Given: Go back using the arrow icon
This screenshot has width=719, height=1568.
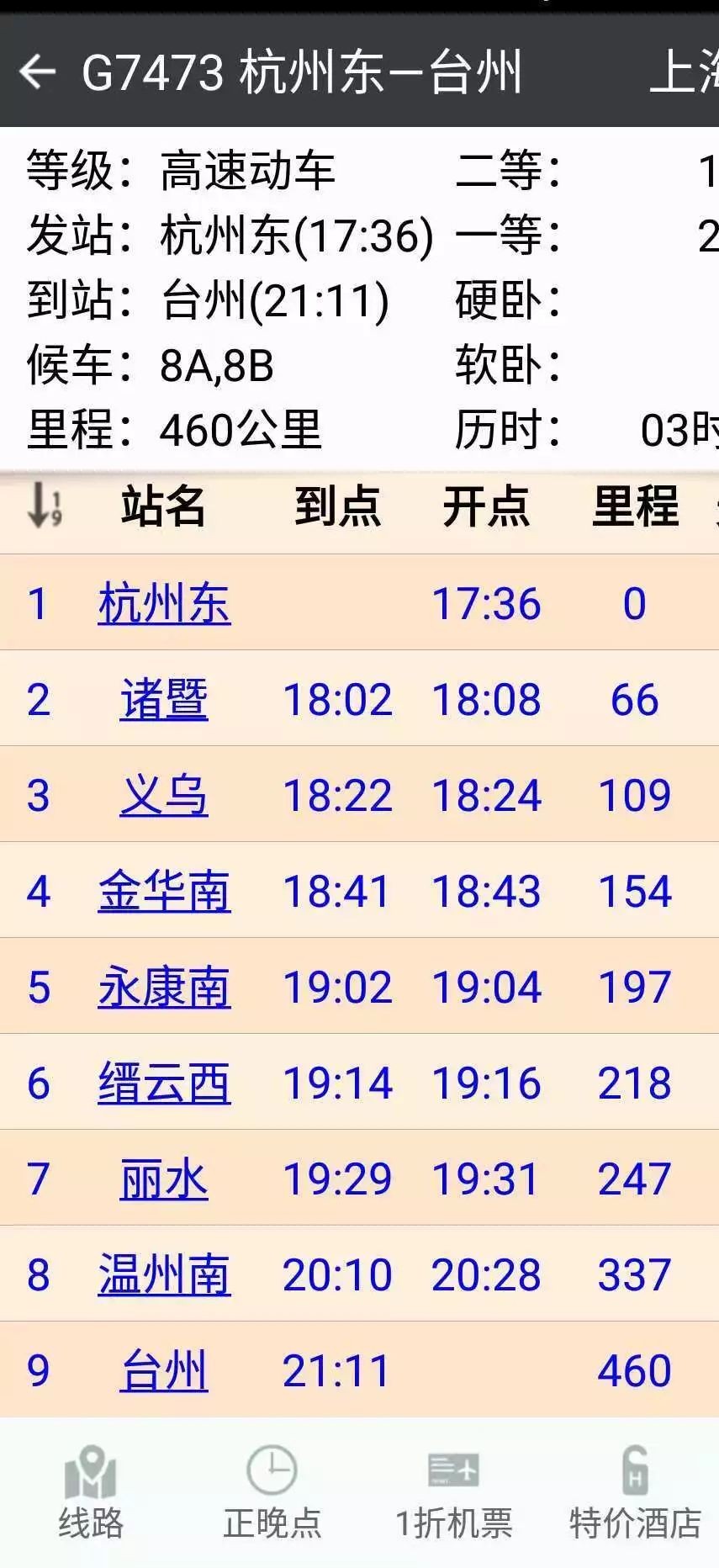Looking at the screenshot, I should click(x=38, y=72).
